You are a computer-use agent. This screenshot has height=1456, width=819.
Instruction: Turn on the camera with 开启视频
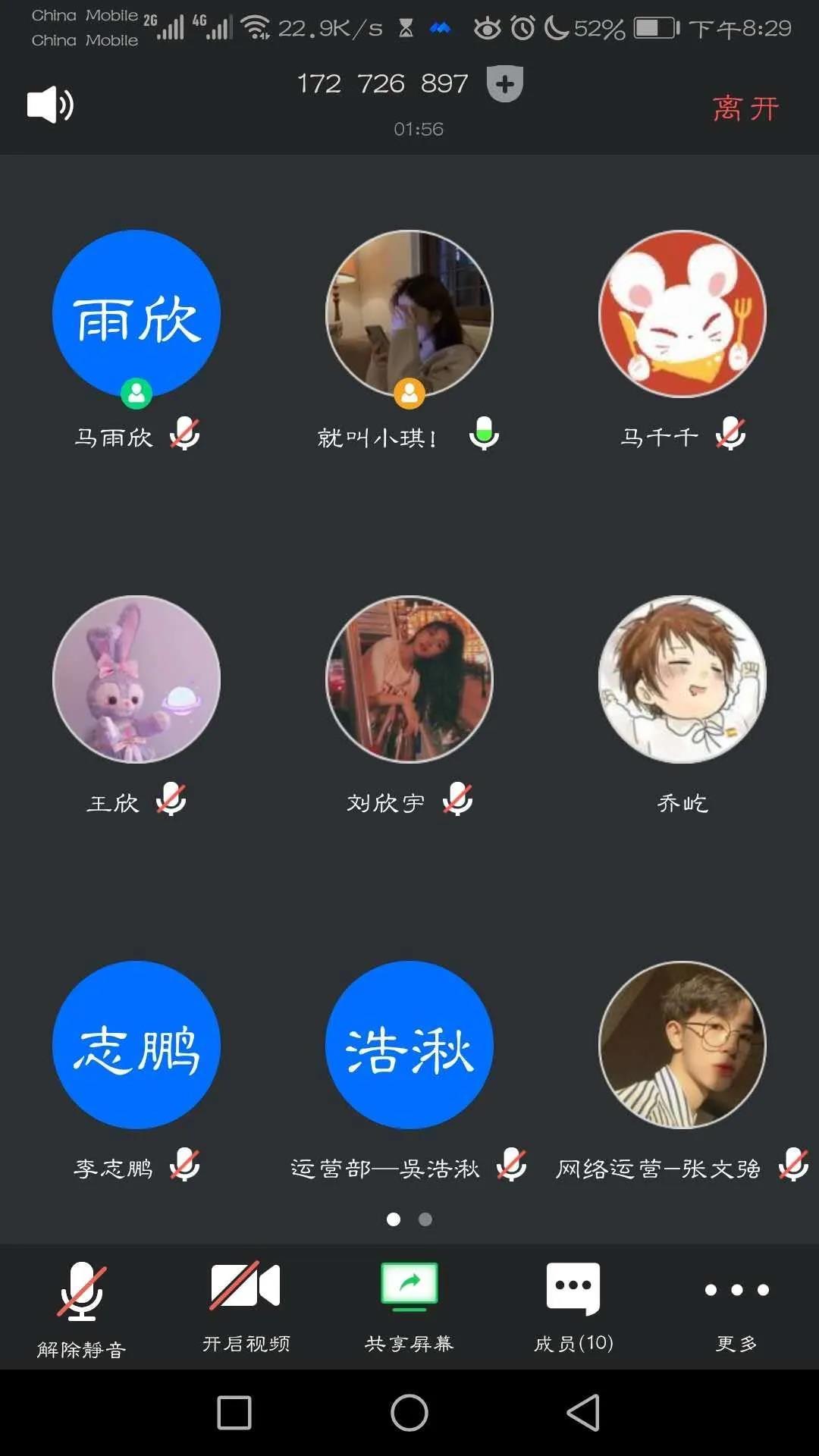(x=246, y=1306)
